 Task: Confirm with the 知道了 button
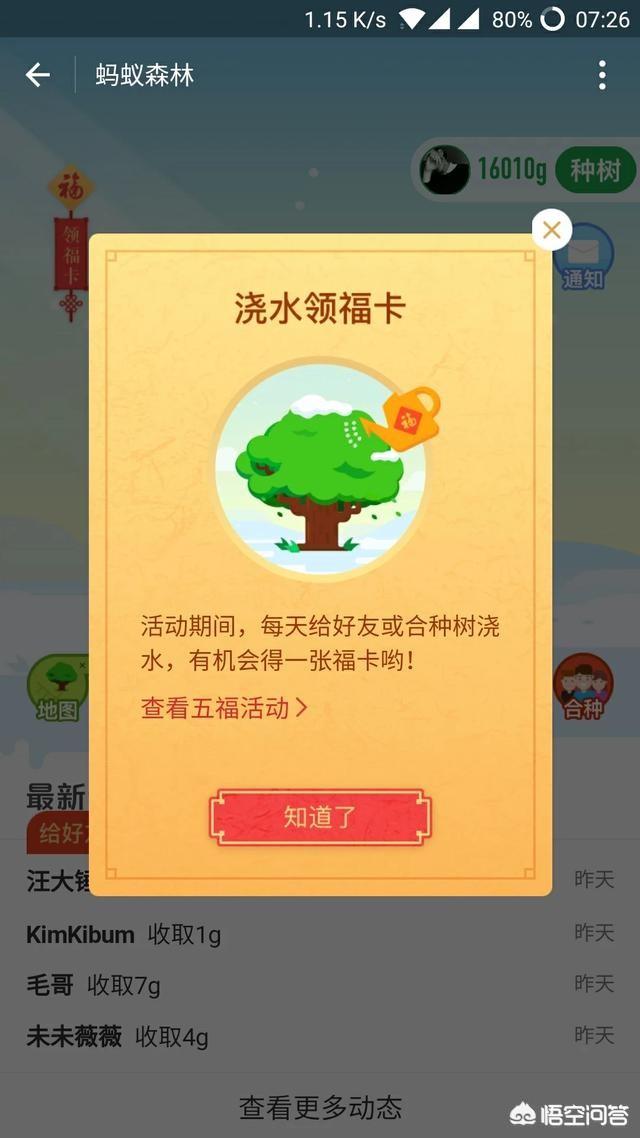pos(320,817)
